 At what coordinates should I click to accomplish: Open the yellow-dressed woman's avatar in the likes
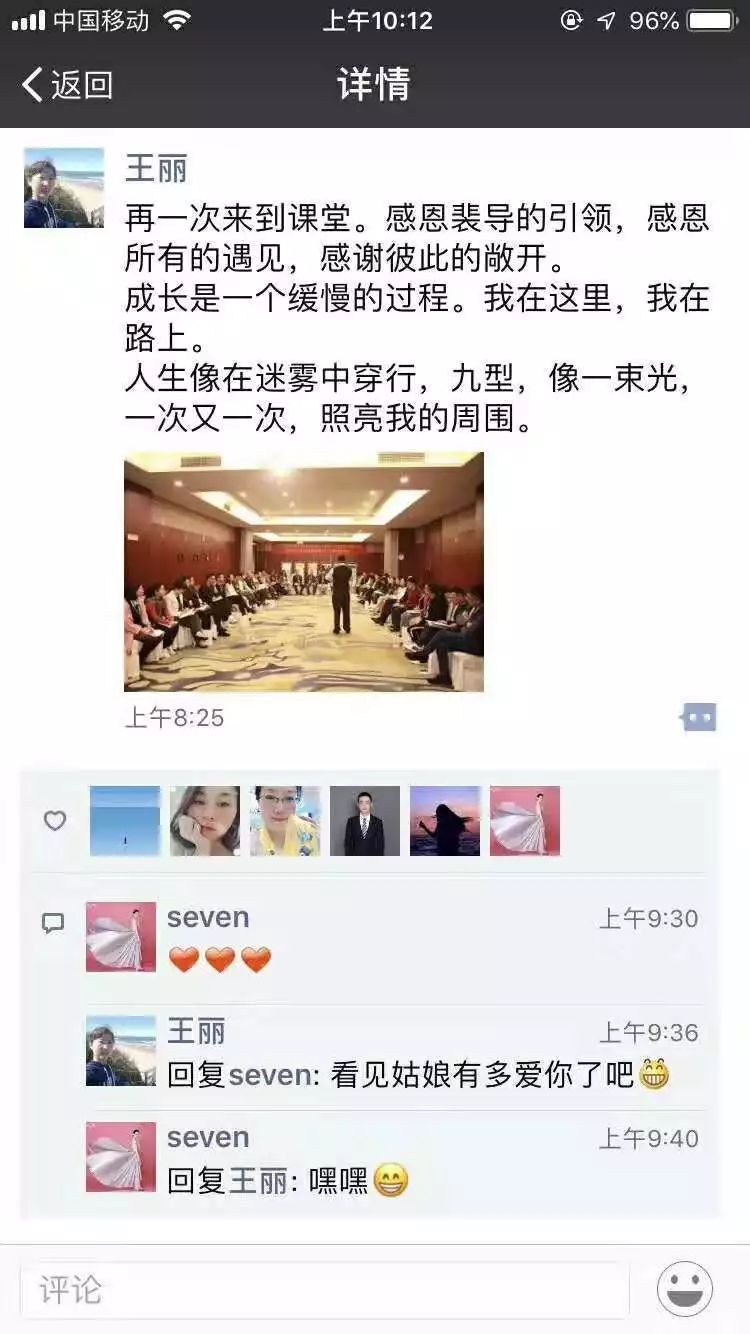tap(285, 821)
